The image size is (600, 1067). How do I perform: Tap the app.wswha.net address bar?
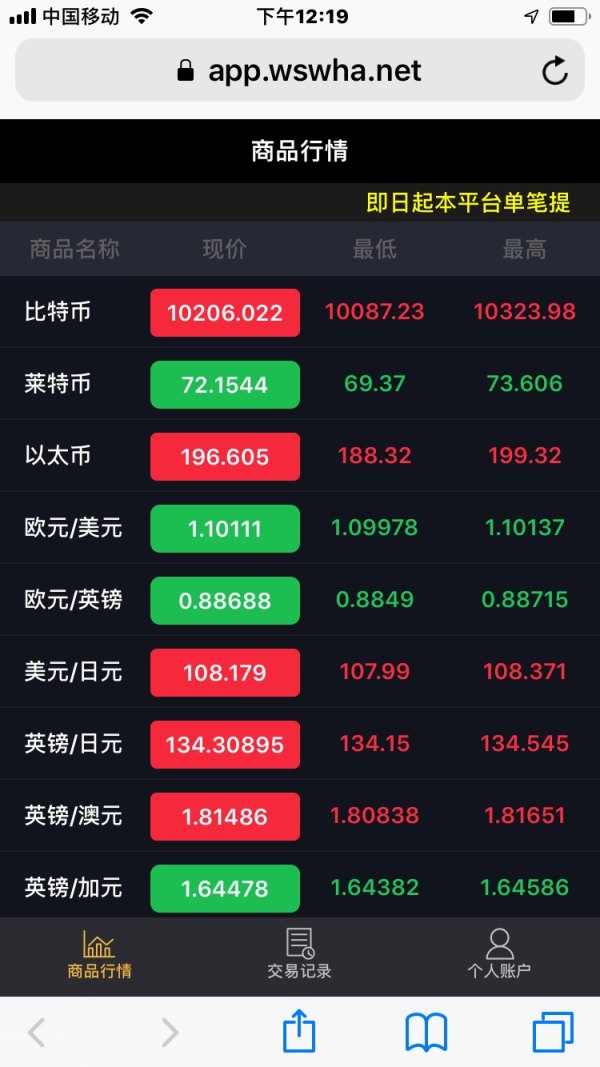(300, 71)
